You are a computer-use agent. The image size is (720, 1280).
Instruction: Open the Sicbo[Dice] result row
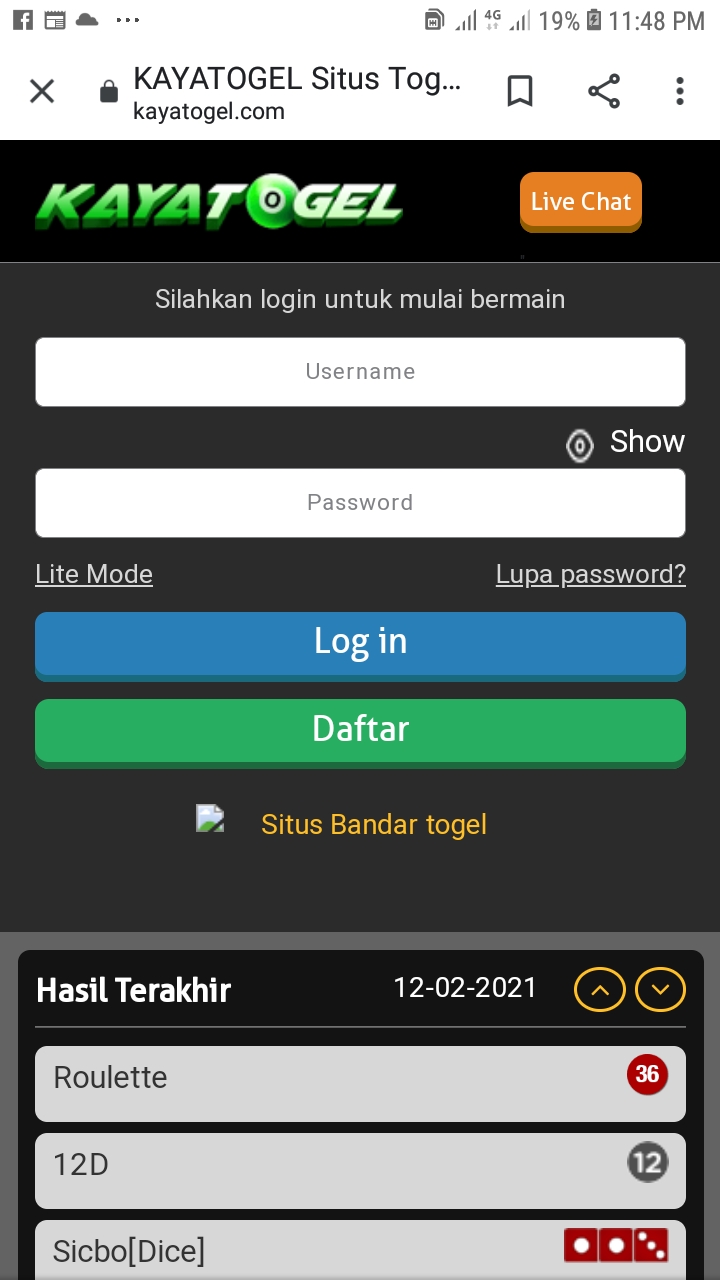pyautogui.click(x=360, y=1250)
